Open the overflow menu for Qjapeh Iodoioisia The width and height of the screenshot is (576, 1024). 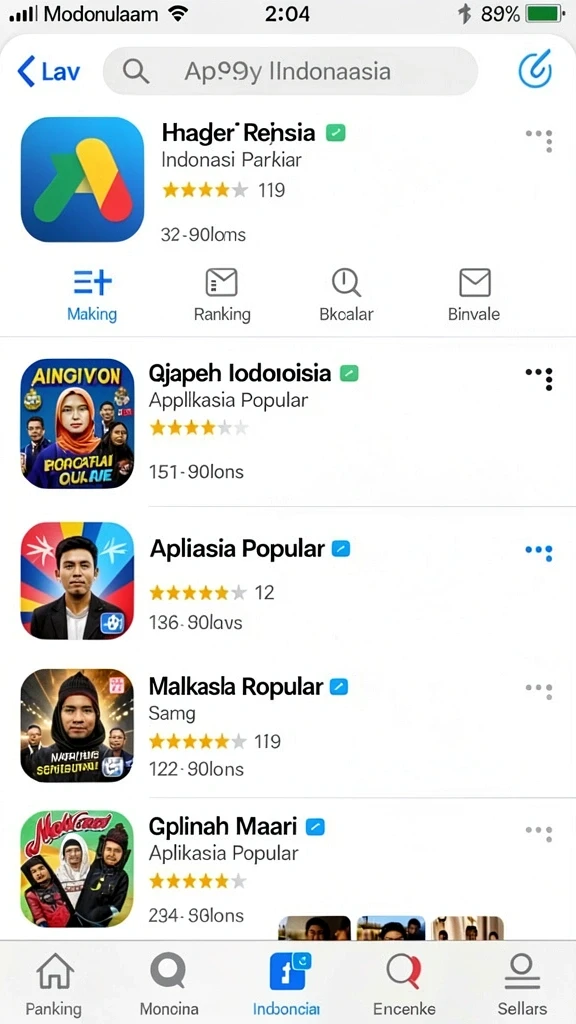(539, 377)
